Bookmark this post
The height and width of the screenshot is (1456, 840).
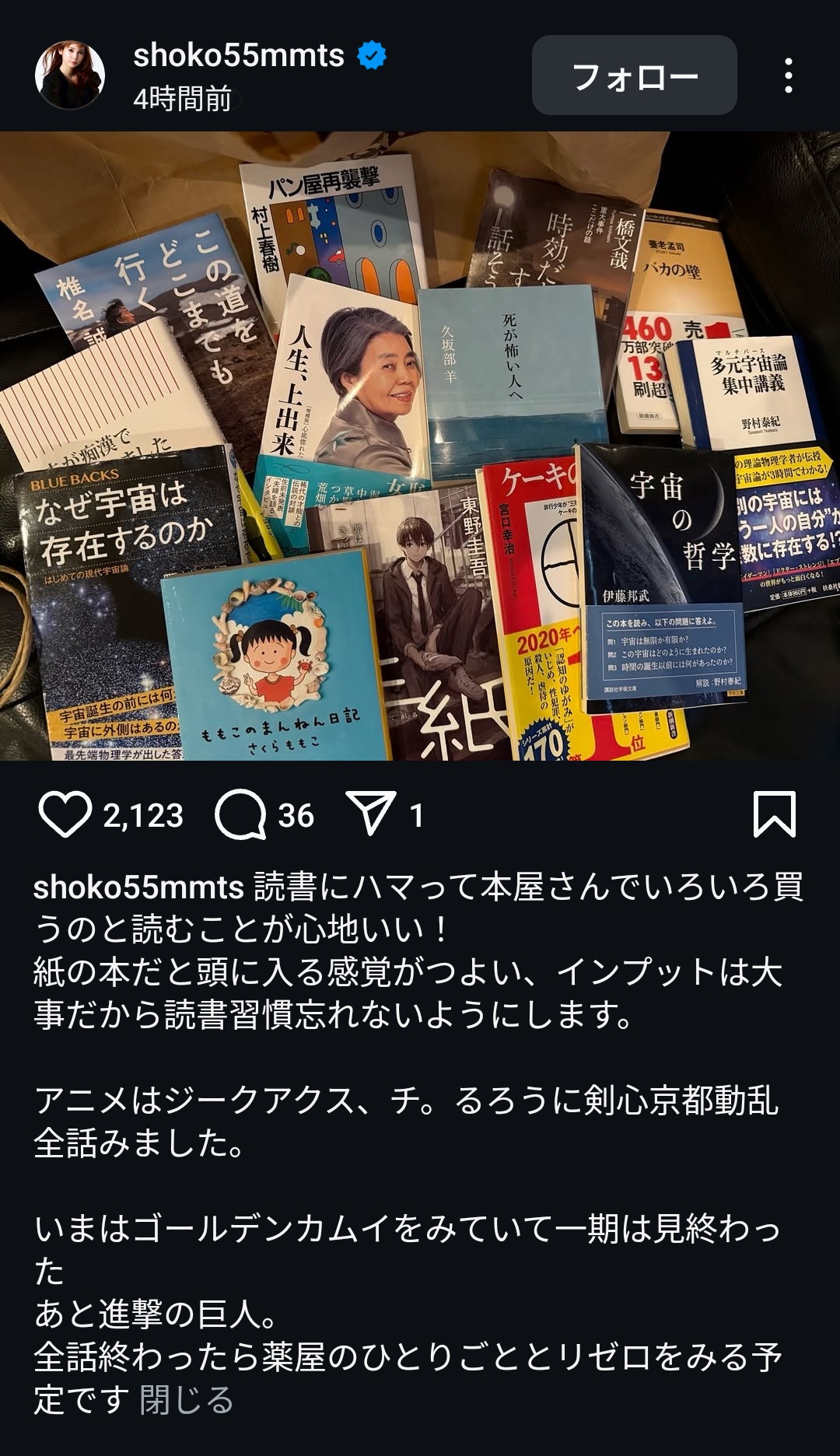774,814
